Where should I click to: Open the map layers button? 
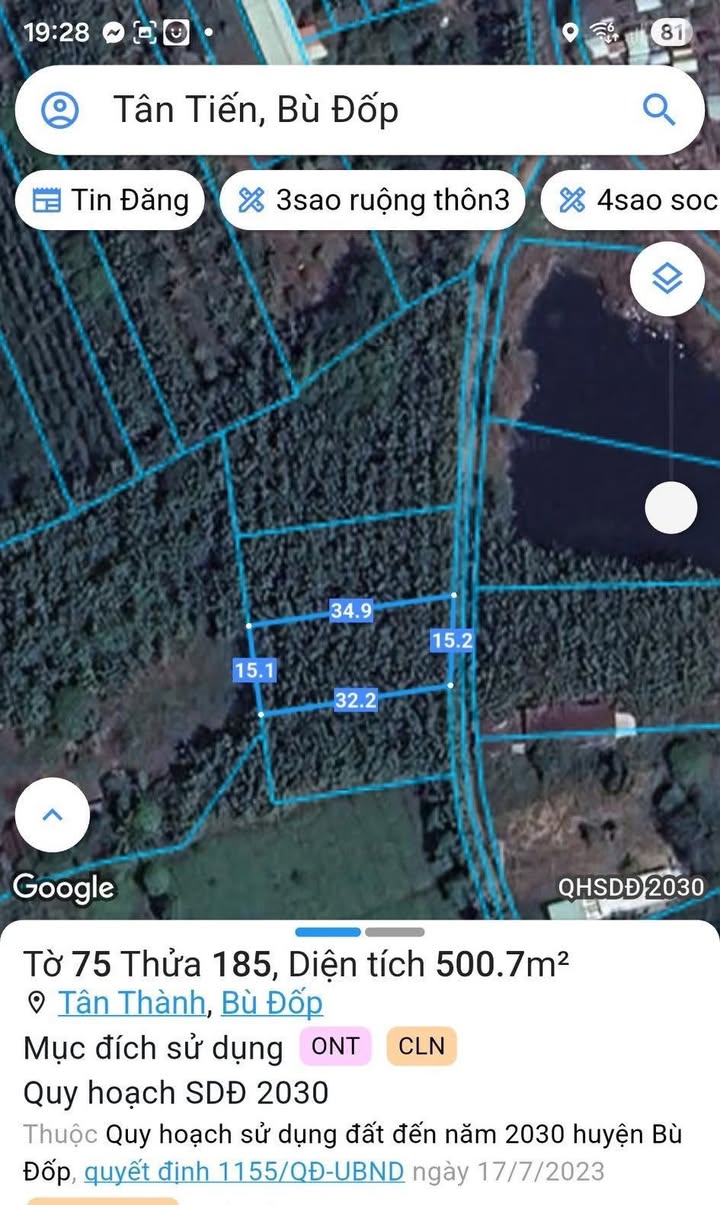[667, 279]
